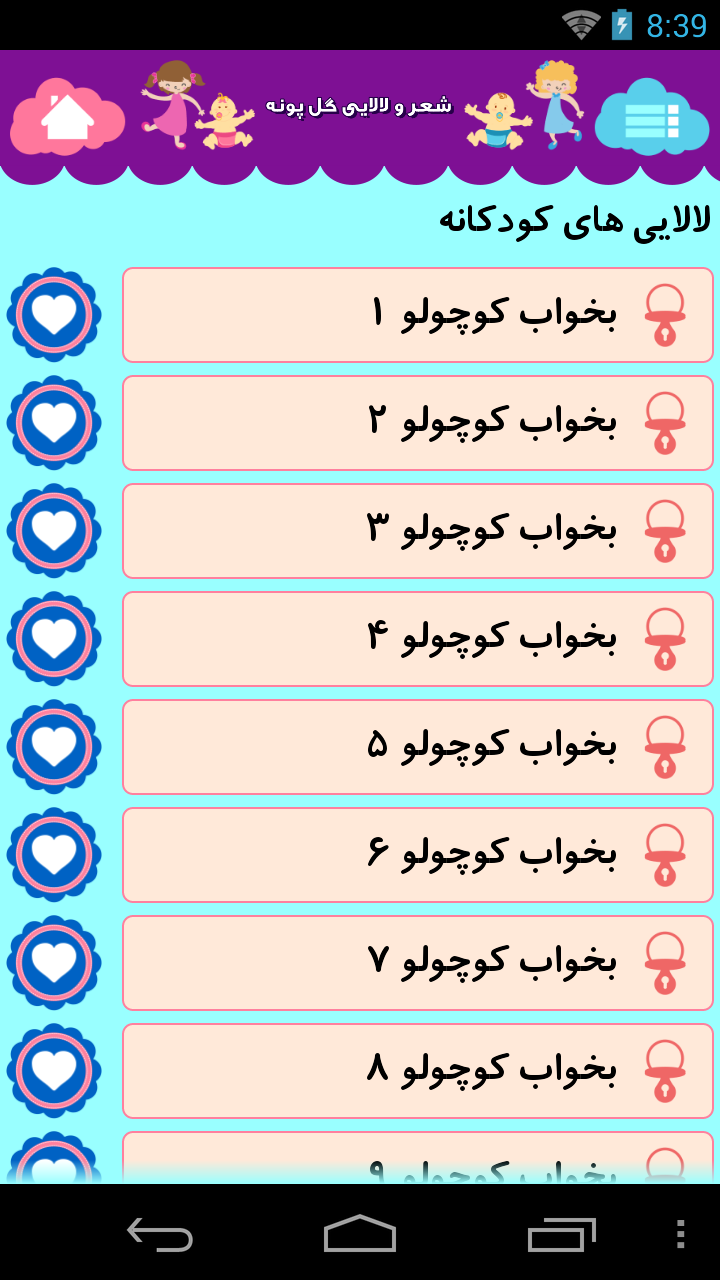The height and width of the screenshot is (1280, 720).
Task: Open lullaby بخواب کوچولو ۳
Action: click(418, 531)
